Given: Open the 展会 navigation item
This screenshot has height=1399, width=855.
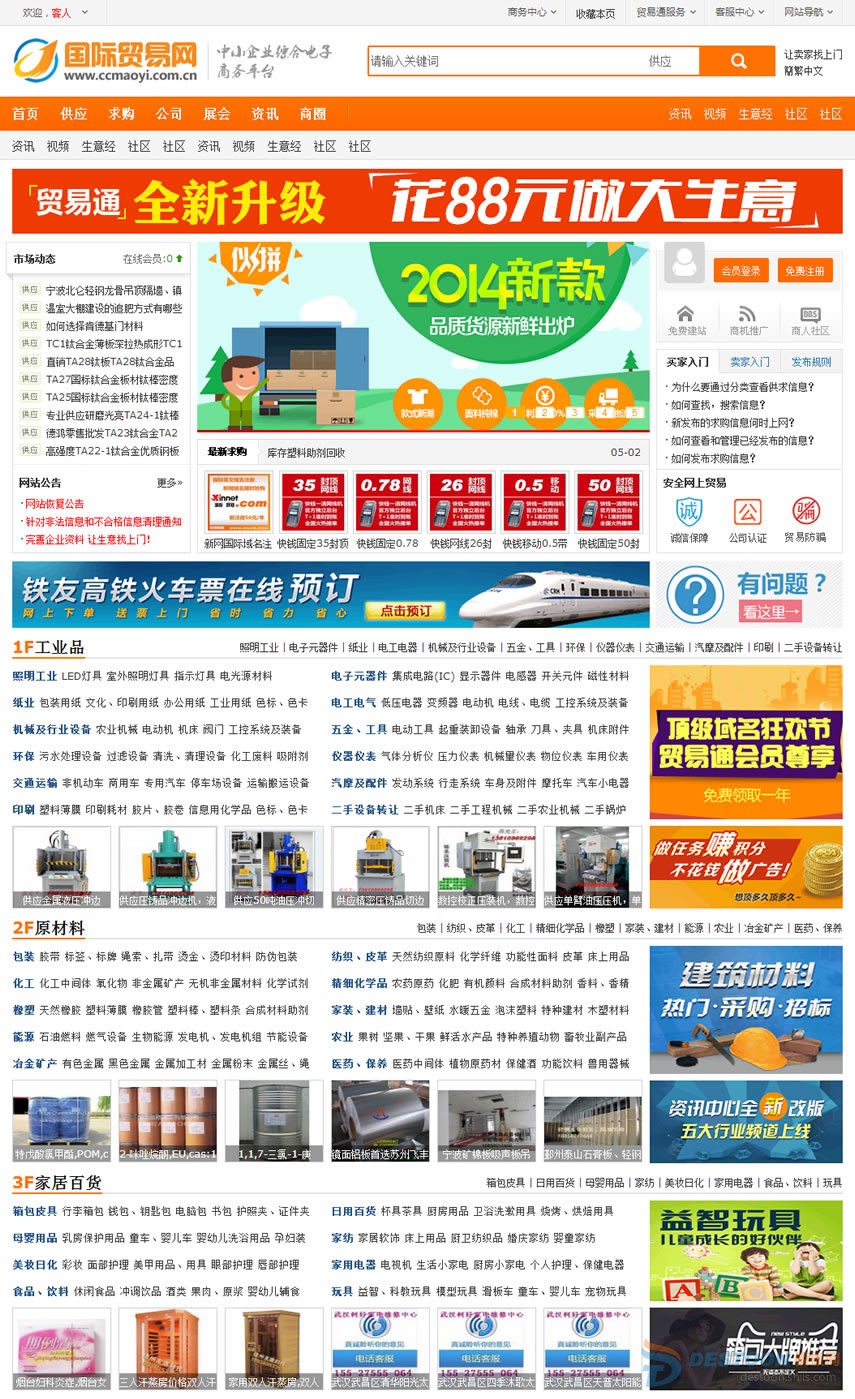Looking at the screenshot, I should coord(217,114).
